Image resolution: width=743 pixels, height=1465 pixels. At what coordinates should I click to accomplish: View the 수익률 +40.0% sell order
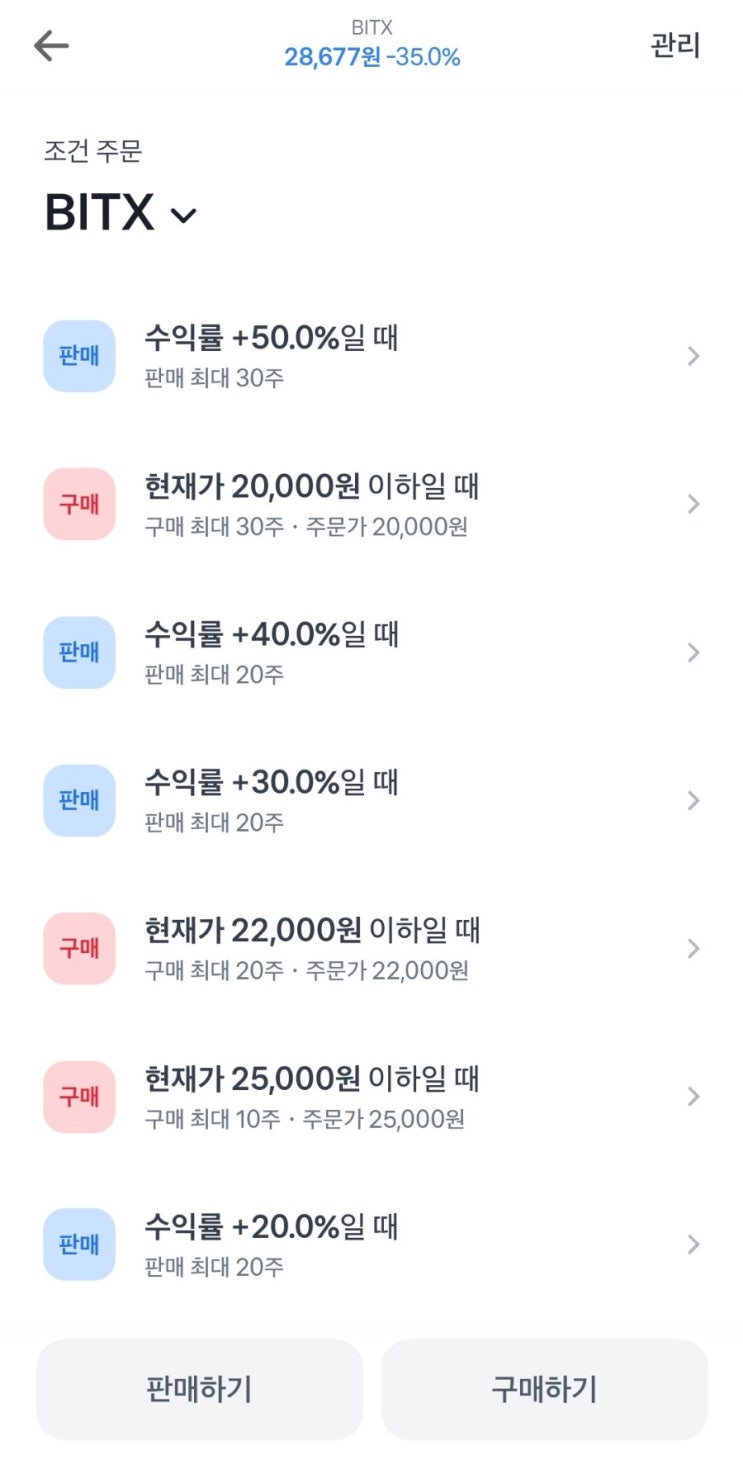371,652
